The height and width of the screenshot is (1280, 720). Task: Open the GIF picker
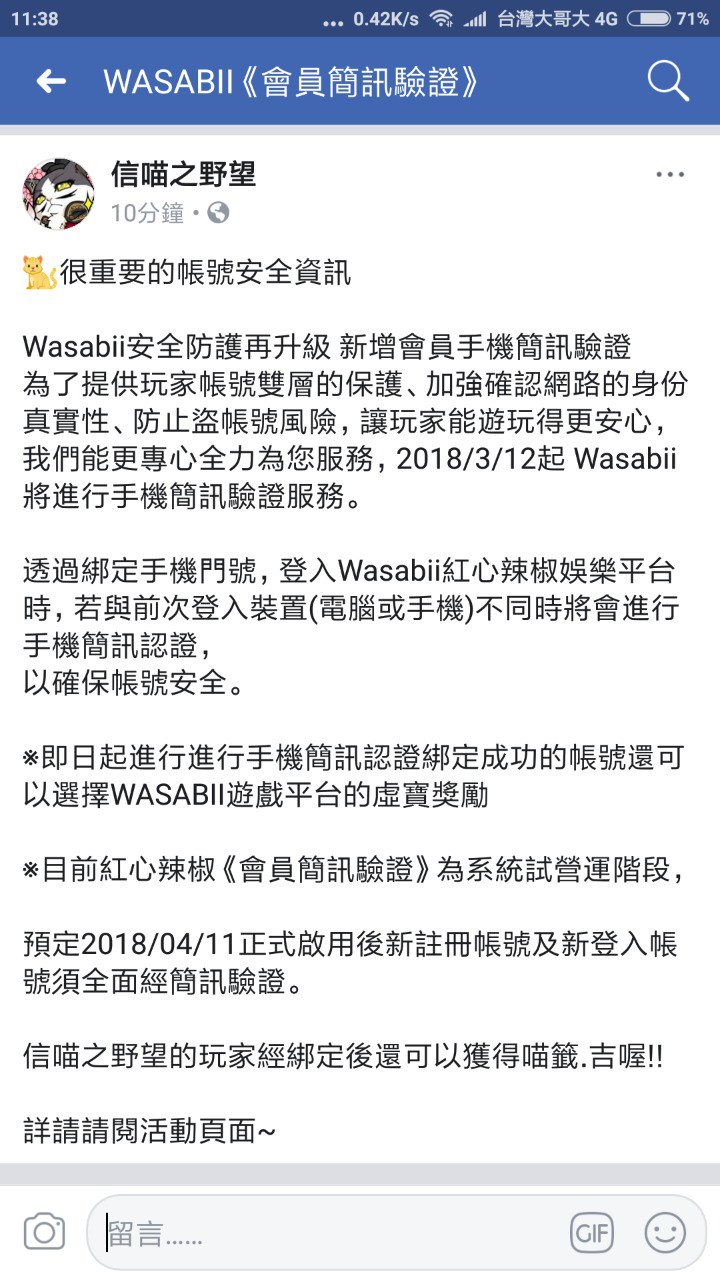[x=592, y=1233]
